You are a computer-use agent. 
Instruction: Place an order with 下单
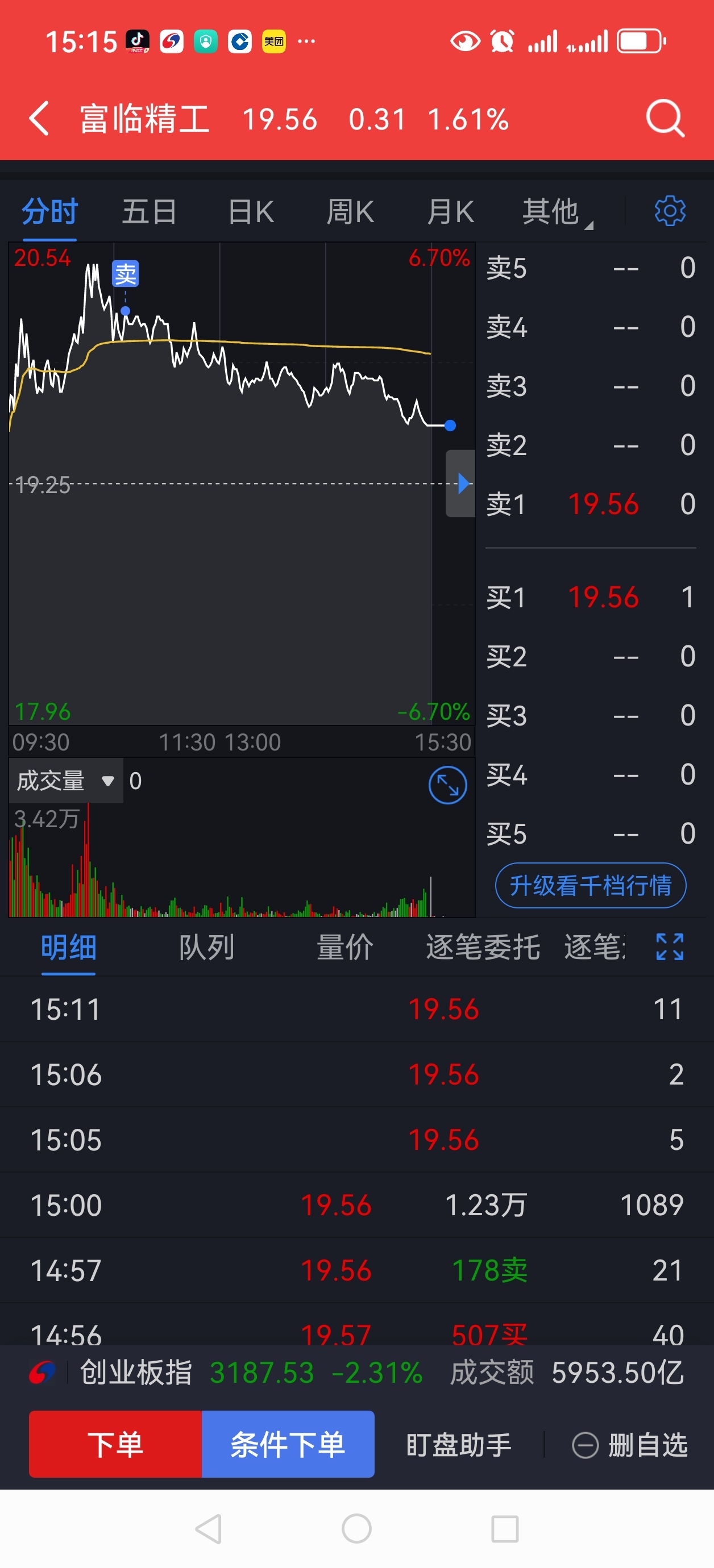(115, 1444)
